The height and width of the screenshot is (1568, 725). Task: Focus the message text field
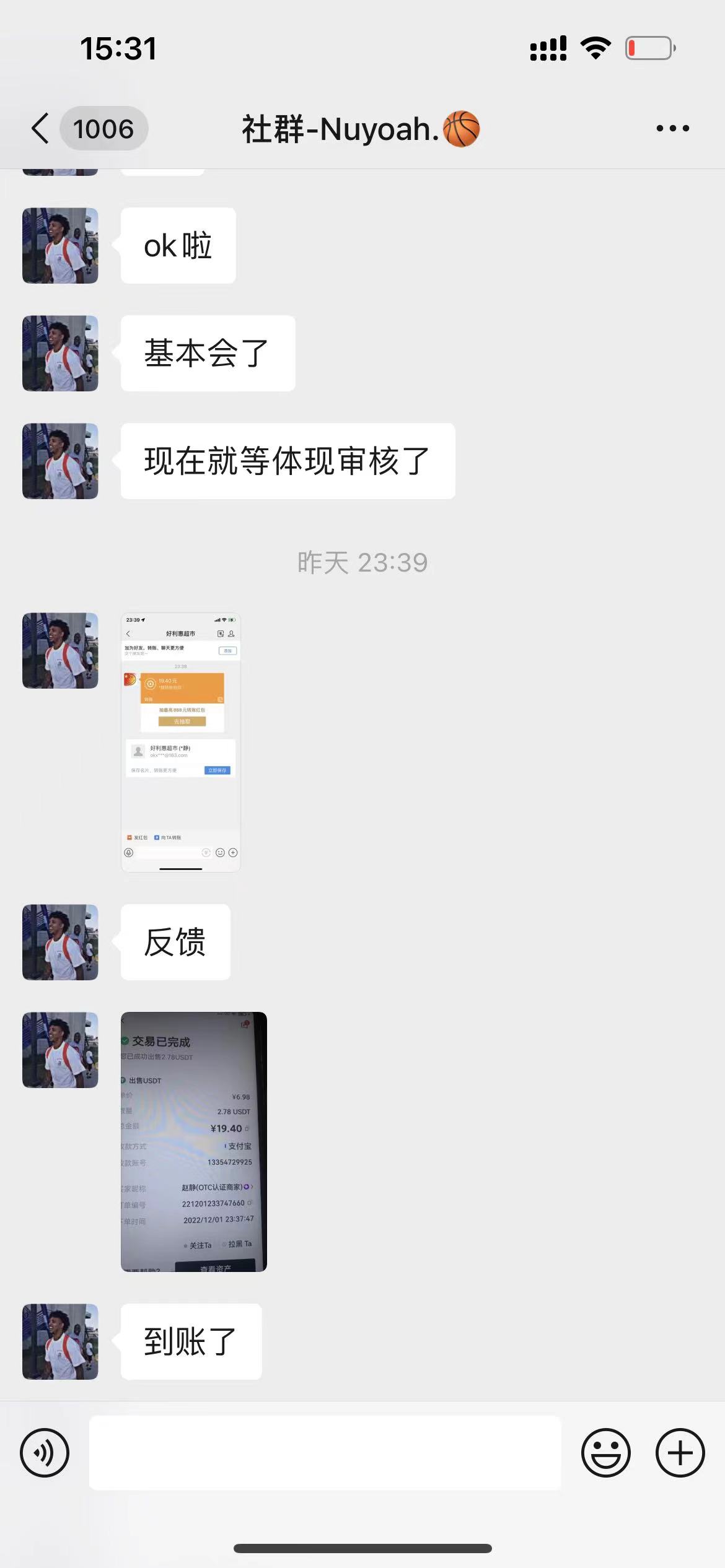point(325,1453)
